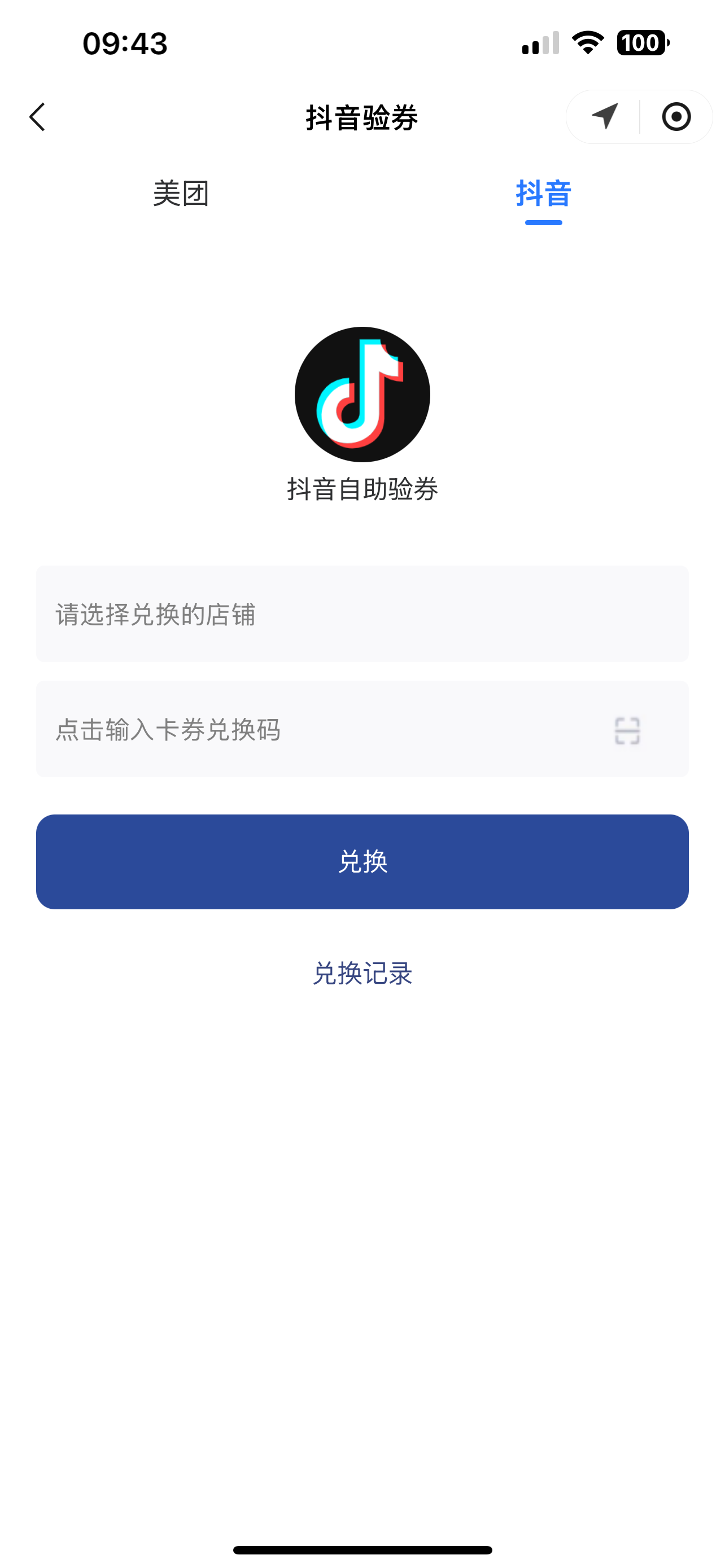Focus the 点击输入卡券兑换码 code field
725x1568 pixels.
(x=362, y=729)
